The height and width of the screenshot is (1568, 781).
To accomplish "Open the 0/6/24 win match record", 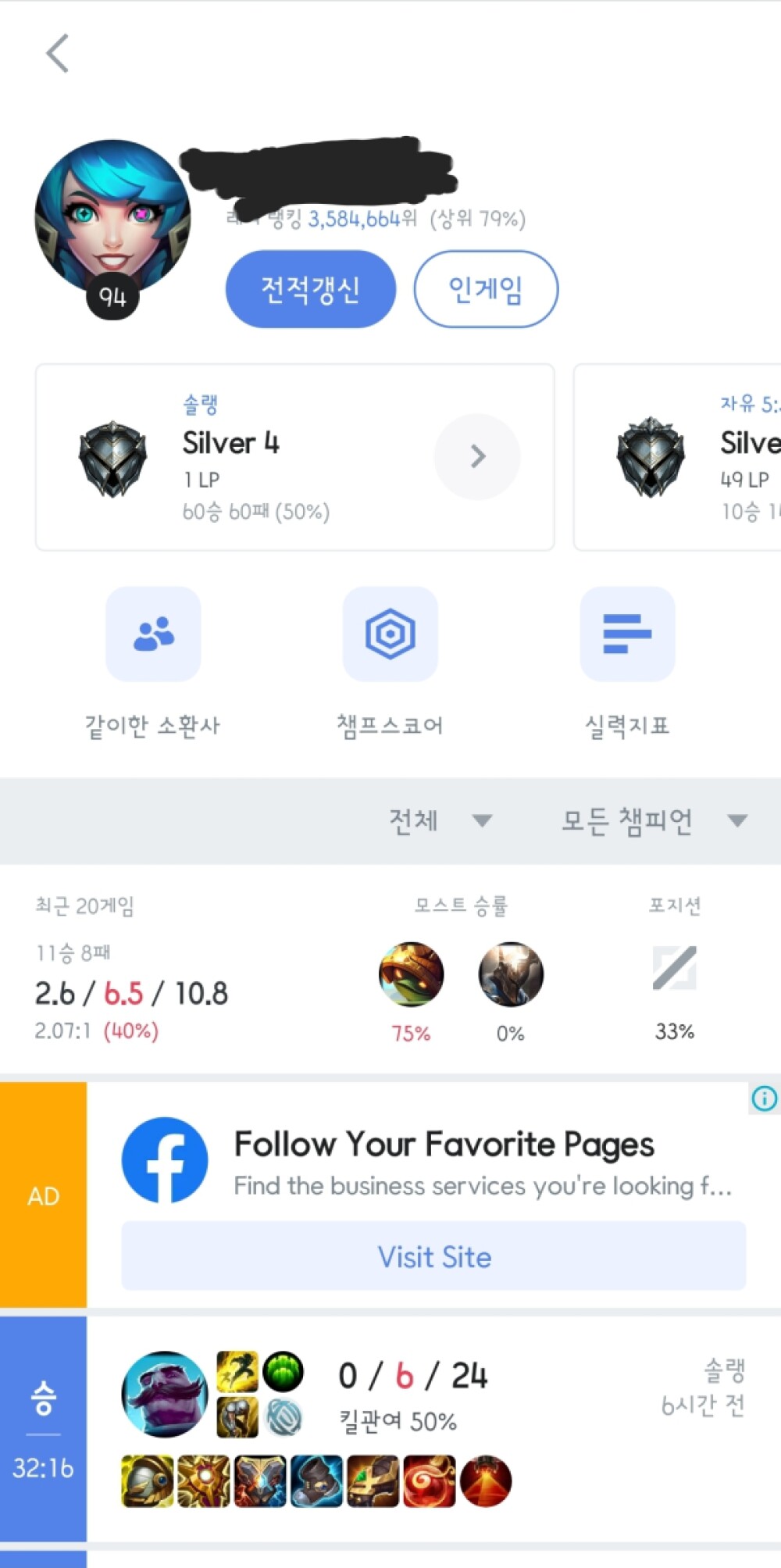I will click(433, 1428).
